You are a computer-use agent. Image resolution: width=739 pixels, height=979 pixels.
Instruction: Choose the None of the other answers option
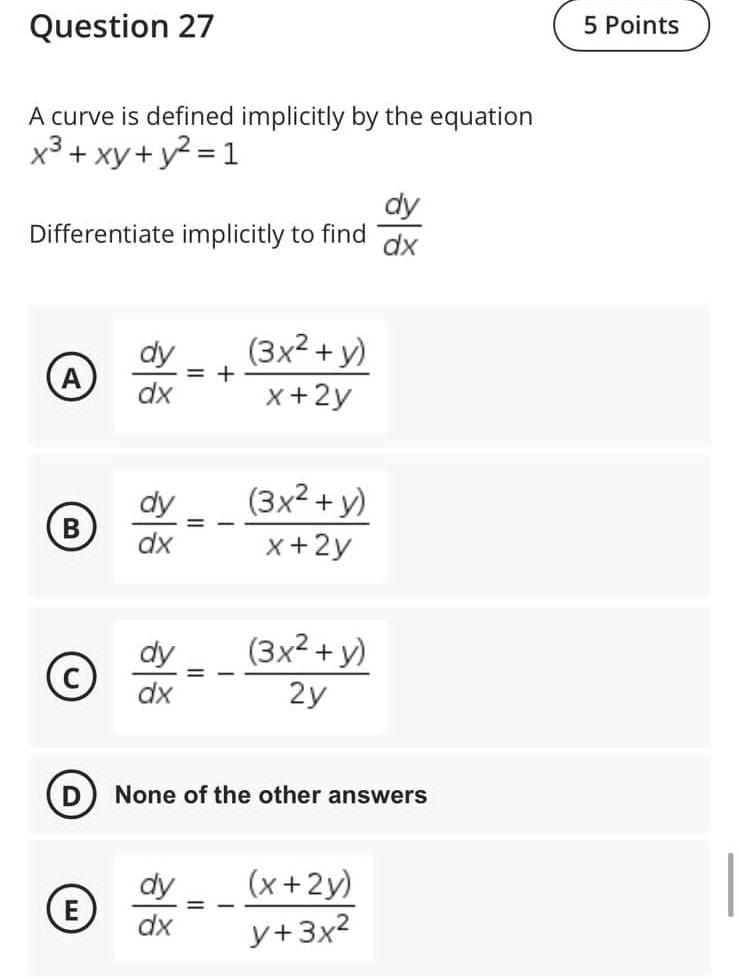point(270,795)
